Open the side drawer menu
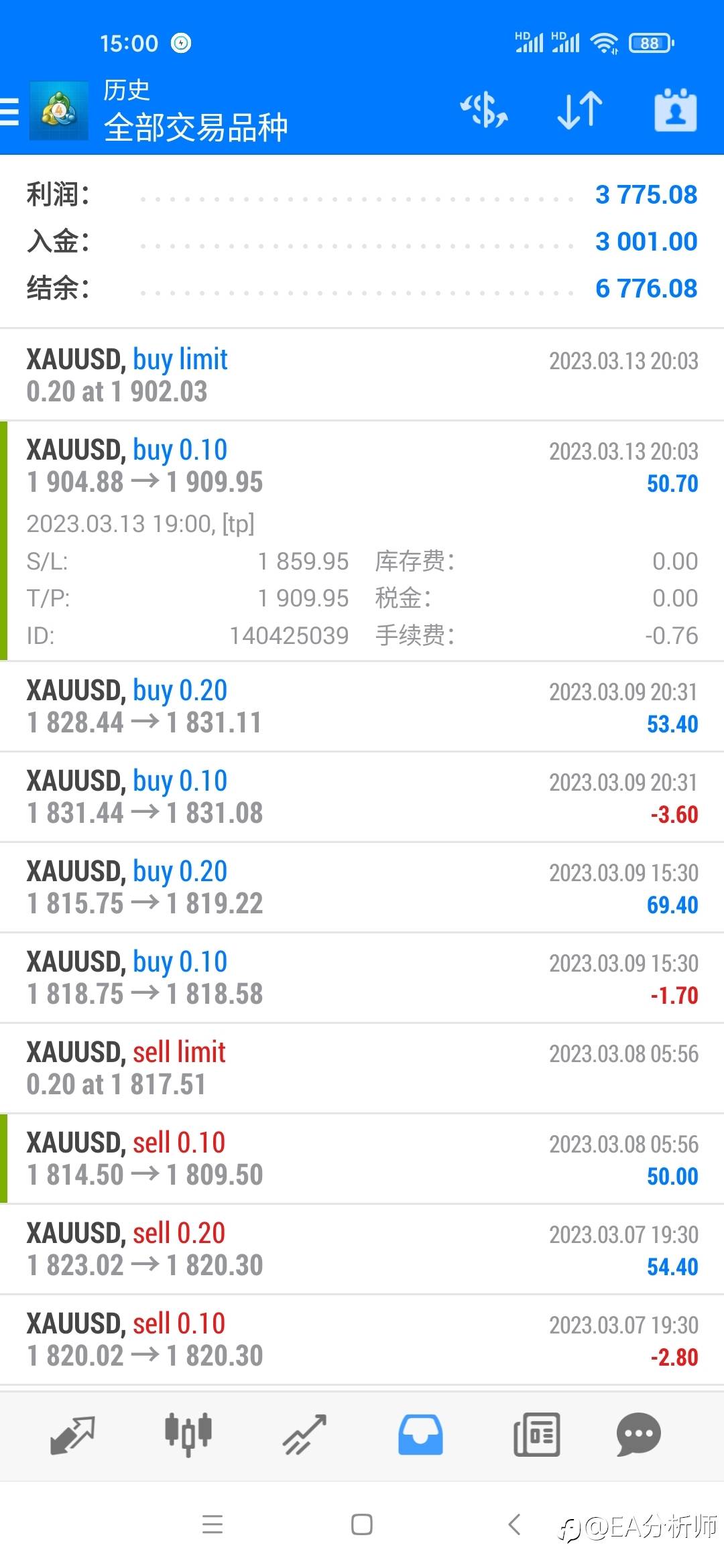The image size is (724, 1568). [x=10, y=111]
